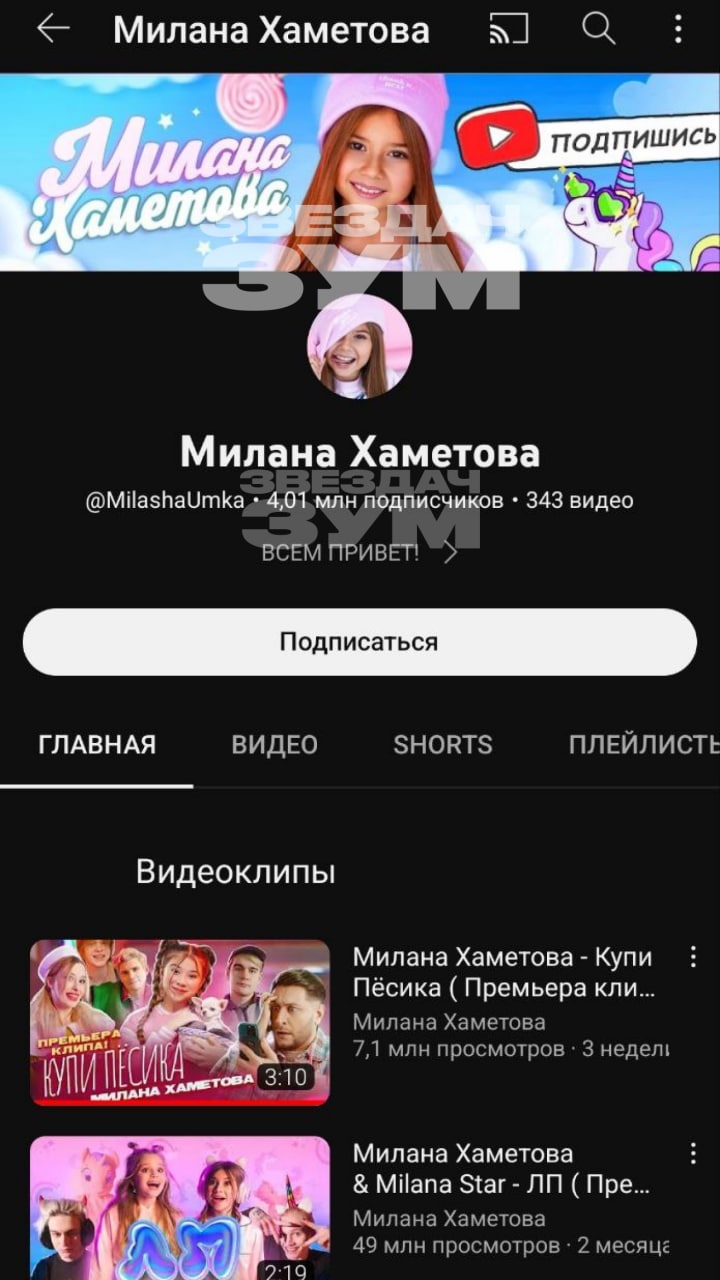The image size is (720, 1280).
Task: Play the Милана Хаметова & Milana Star - ЛП video
Action: coord(180,1208)
